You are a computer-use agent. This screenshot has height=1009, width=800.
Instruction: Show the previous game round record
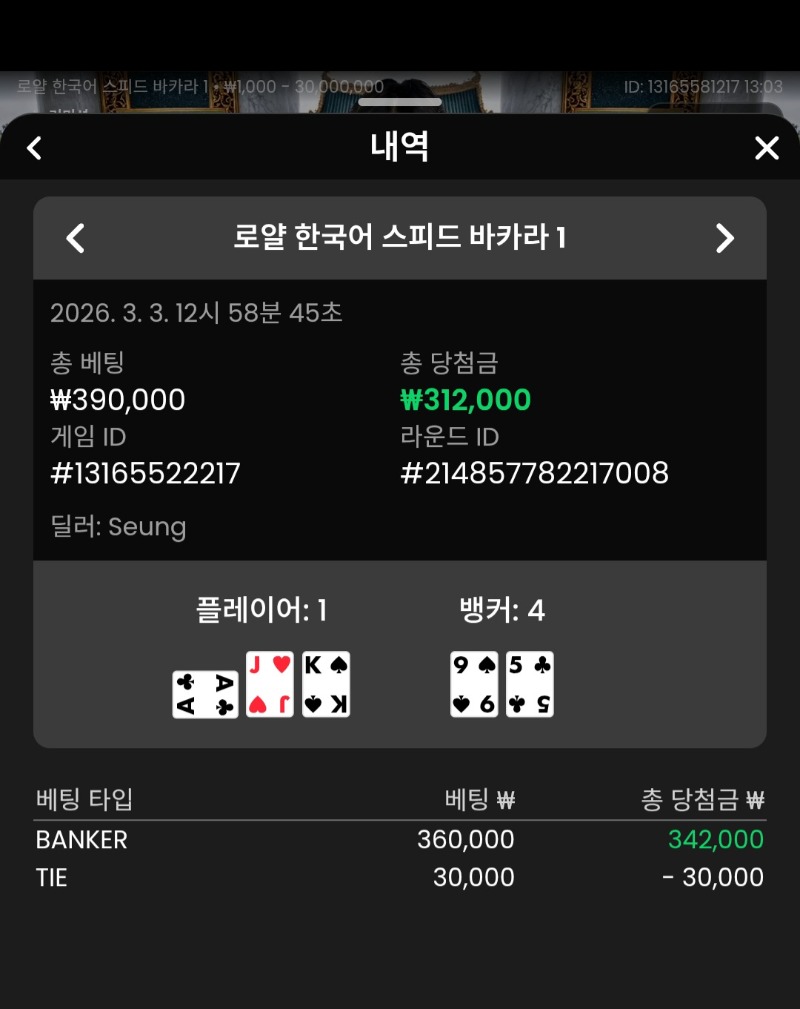tap(75, 238)
